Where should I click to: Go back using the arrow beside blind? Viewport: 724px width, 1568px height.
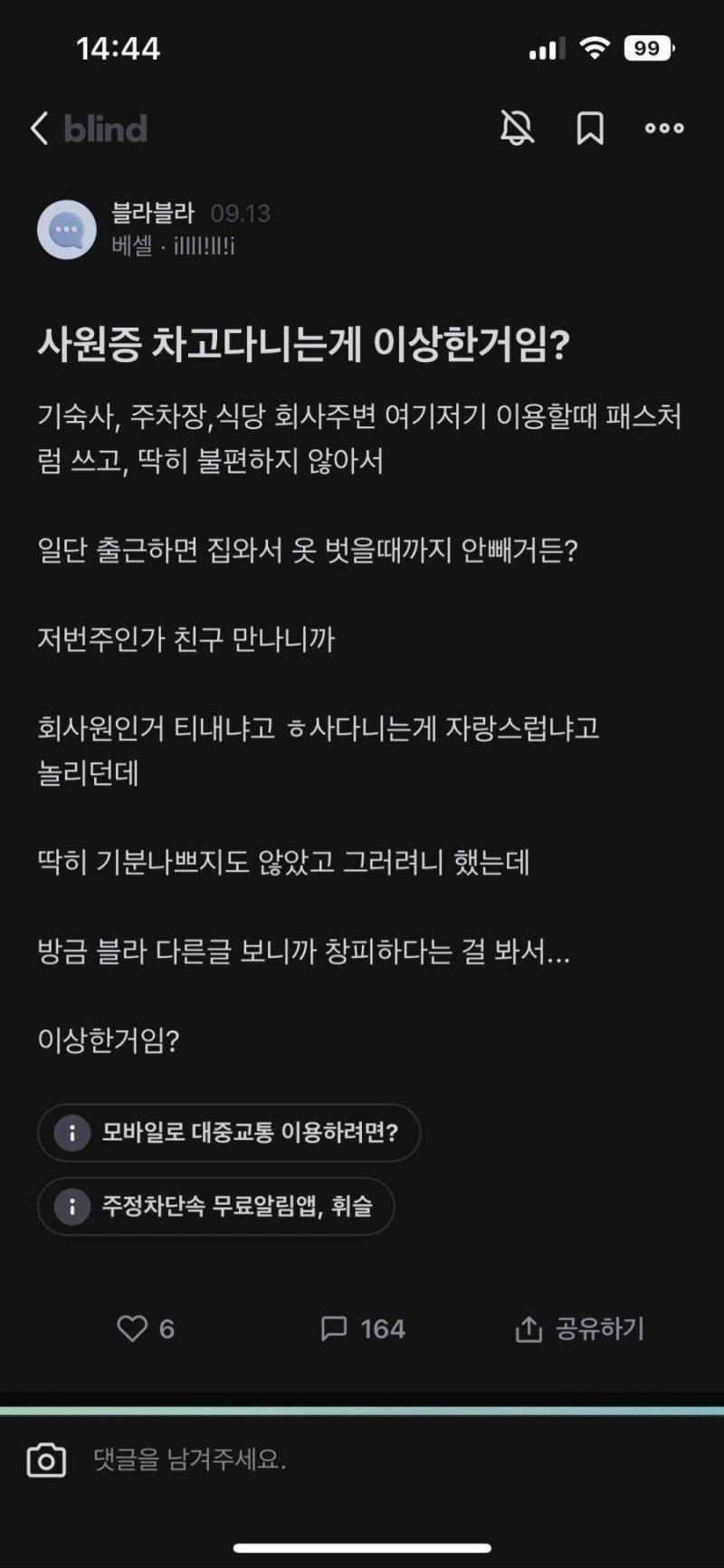39,129
